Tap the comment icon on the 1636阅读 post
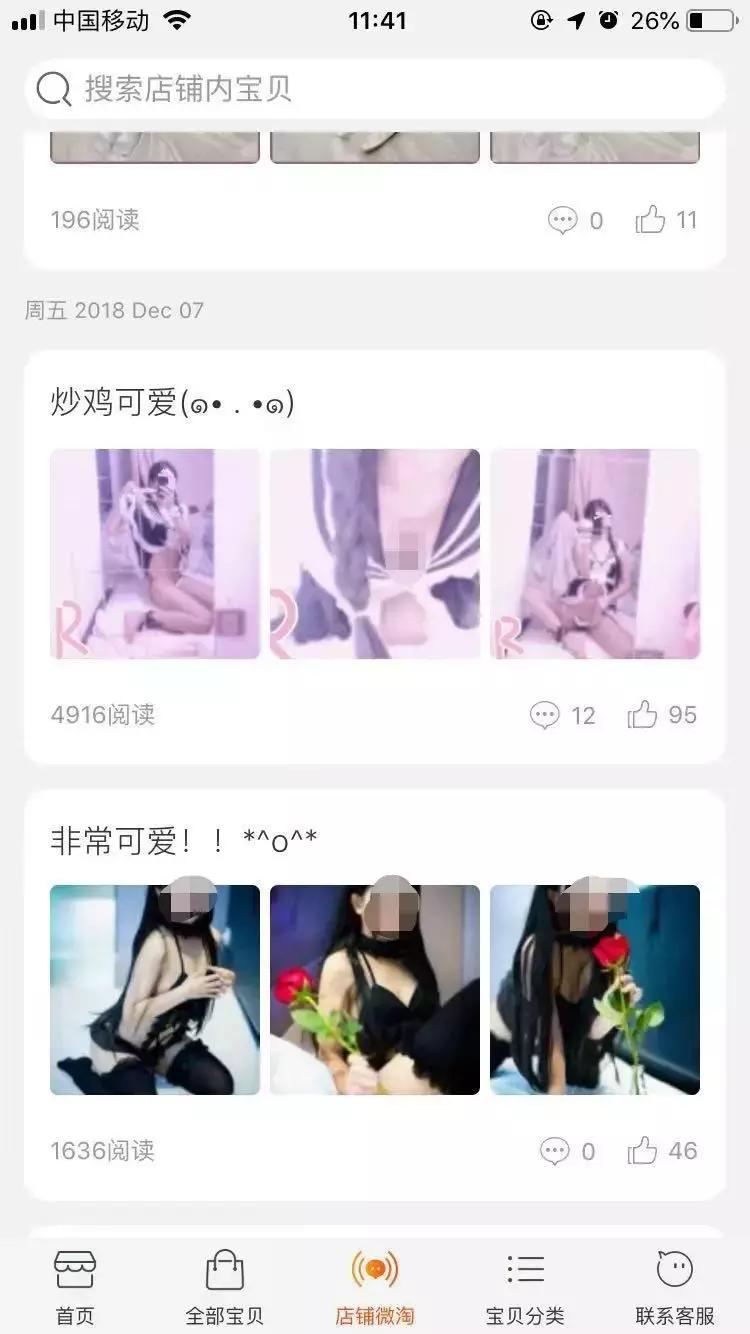Viewport: 750px width, 1334px height. [x=554, y=1150]
